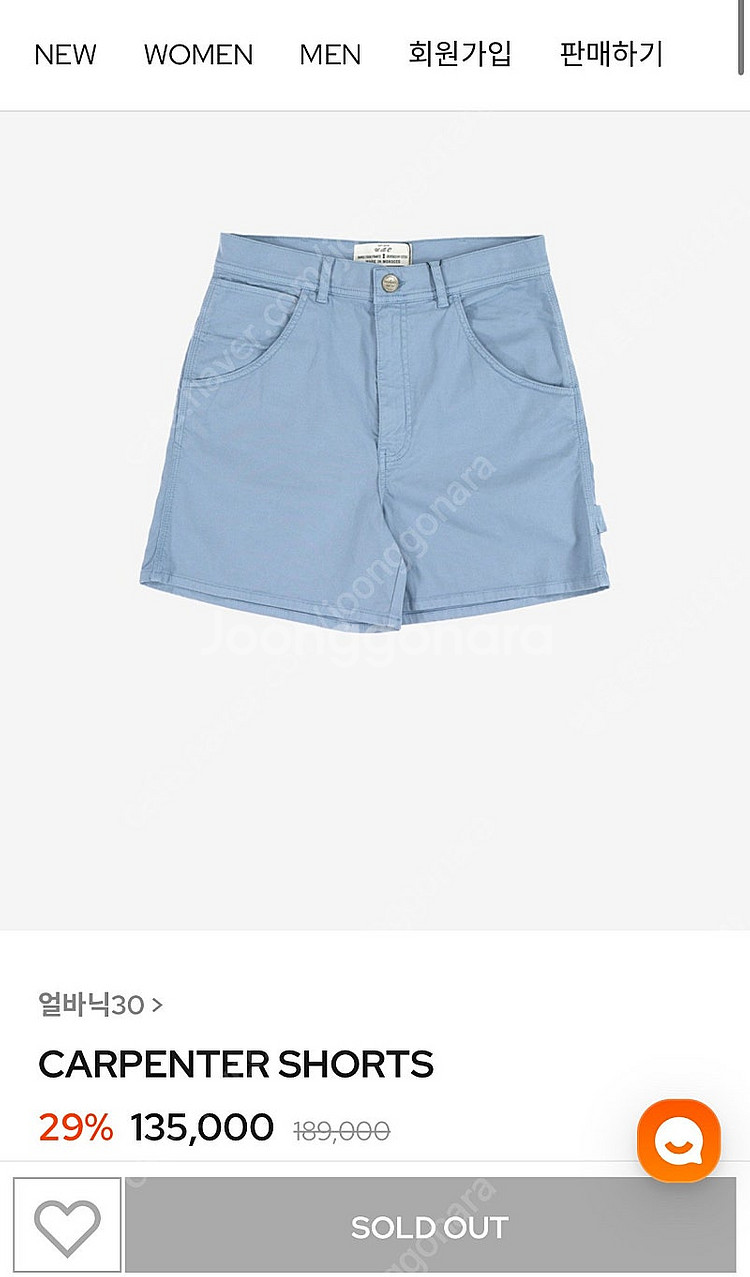The width and height of the screenshot is (750, 1277).
Task: Open the orange chat support bubble
Action: 678,1140
